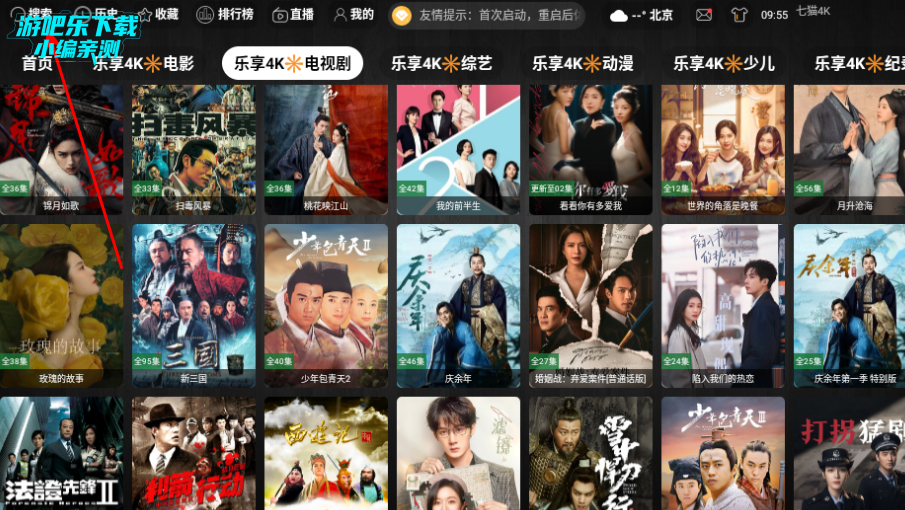Open 庆余年第一季 特别版

pos(849,304)
